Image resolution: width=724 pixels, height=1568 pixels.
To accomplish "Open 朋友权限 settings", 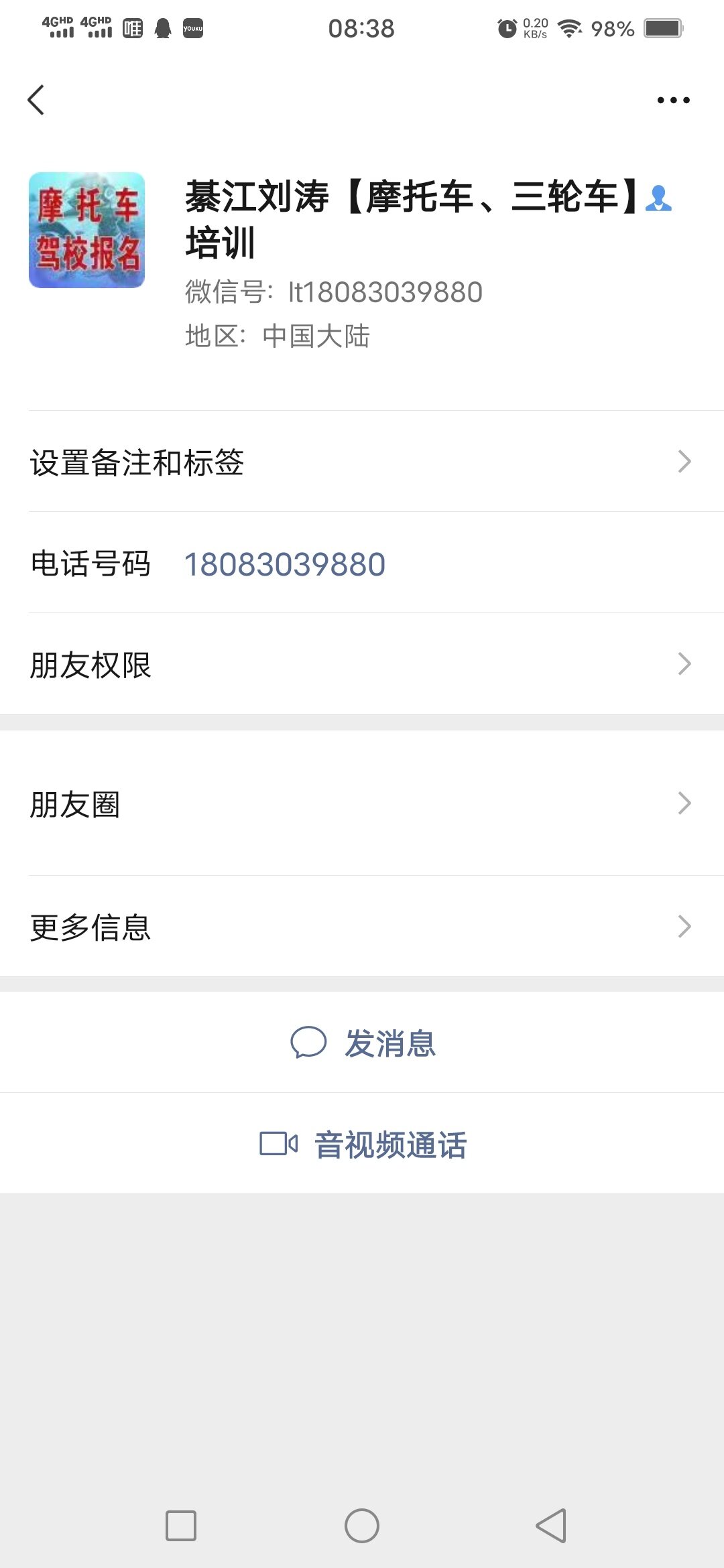I will point(362,665).
